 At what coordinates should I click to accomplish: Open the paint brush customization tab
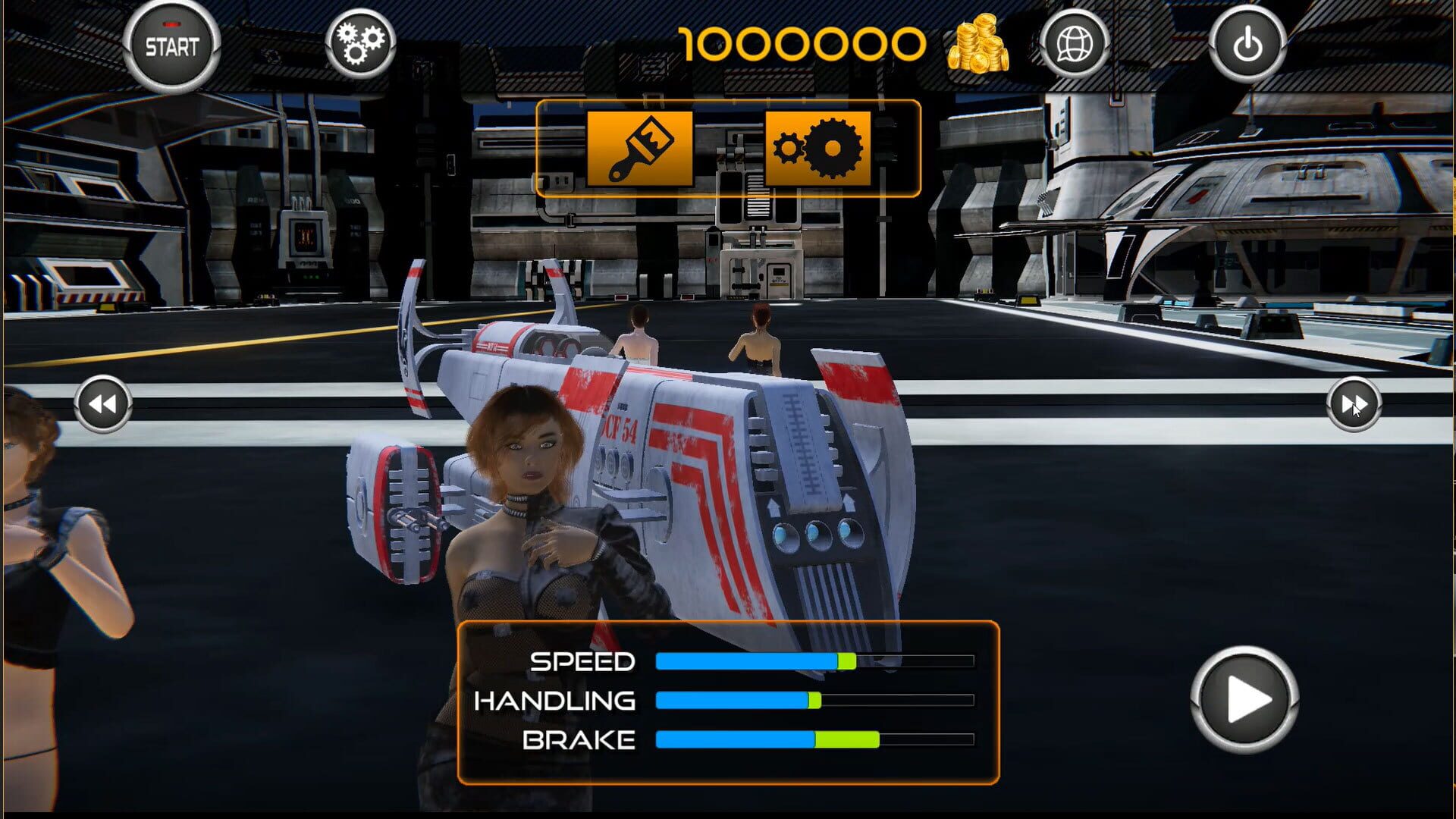tap(639, 149)
